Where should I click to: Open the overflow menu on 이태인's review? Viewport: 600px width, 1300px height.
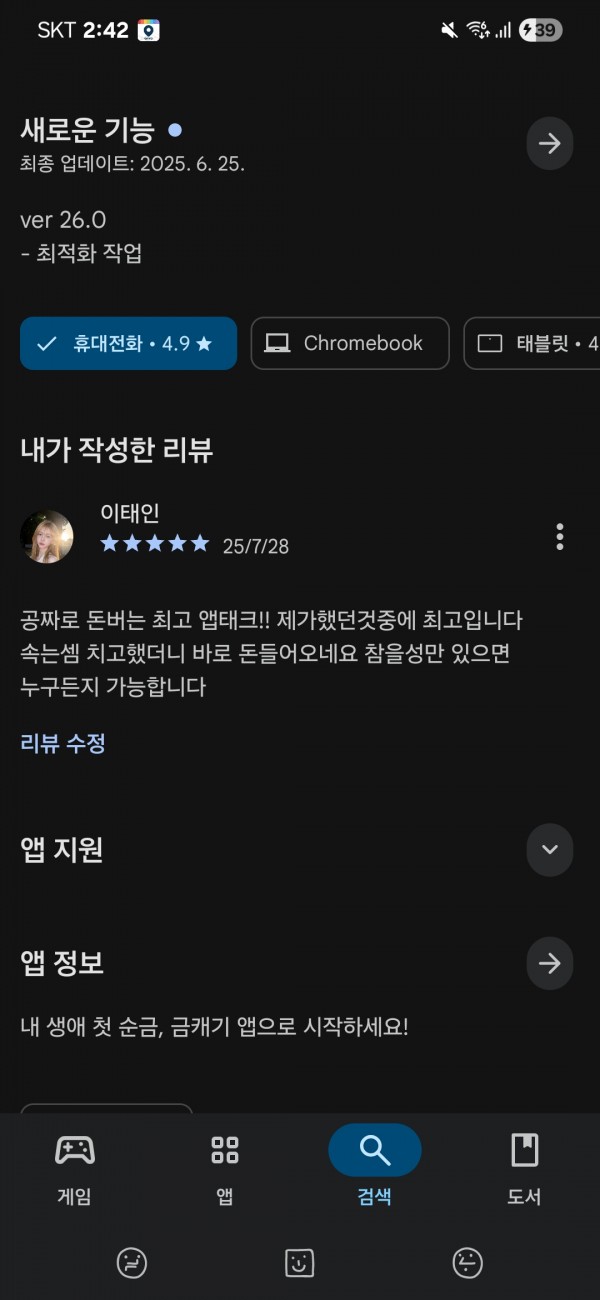click(560, 537)
